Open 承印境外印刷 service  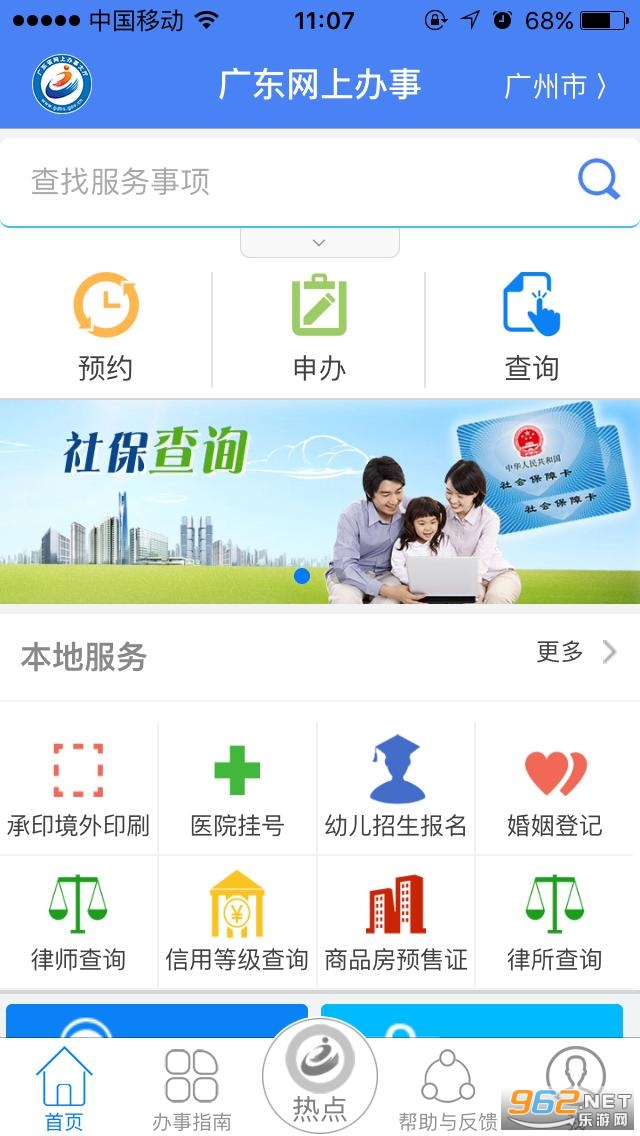[x=78, y=789]
